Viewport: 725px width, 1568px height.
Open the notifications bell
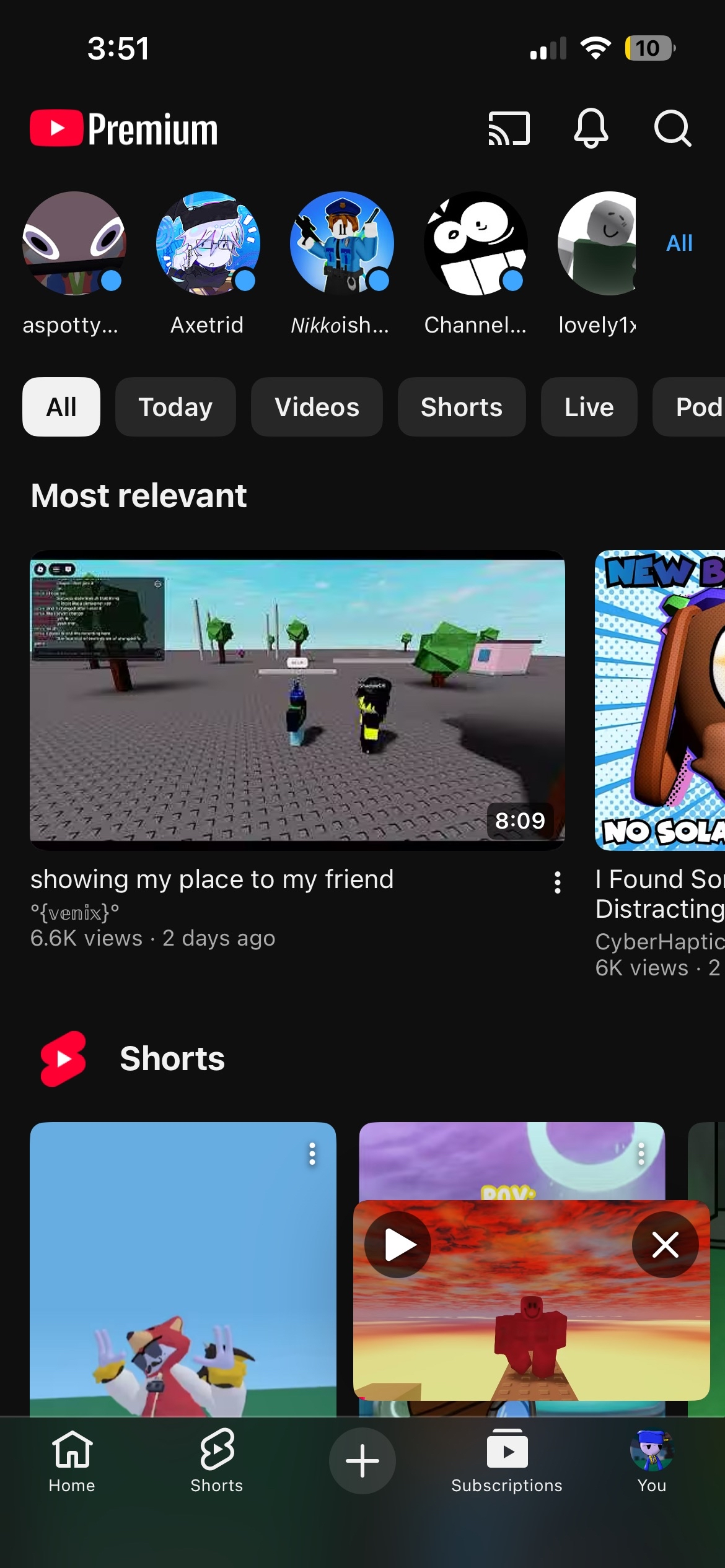point(591,128)
